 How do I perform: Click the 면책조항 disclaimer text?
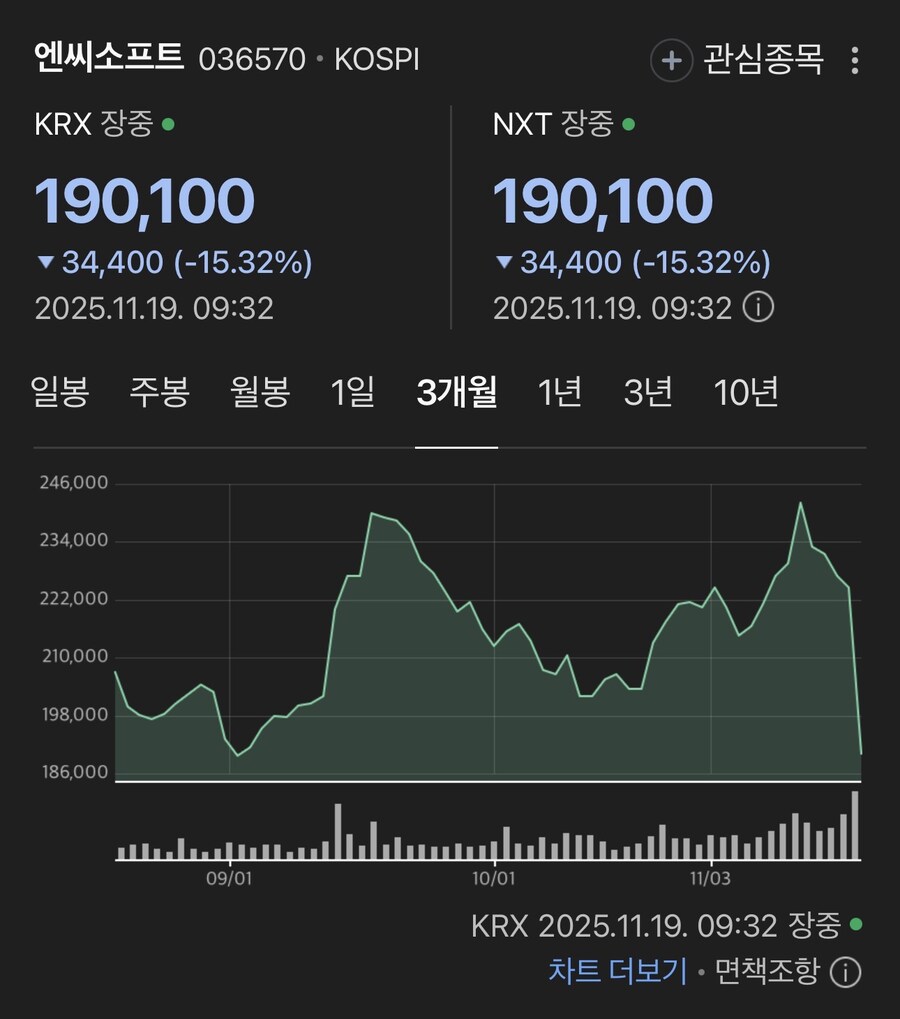(767, 968)
